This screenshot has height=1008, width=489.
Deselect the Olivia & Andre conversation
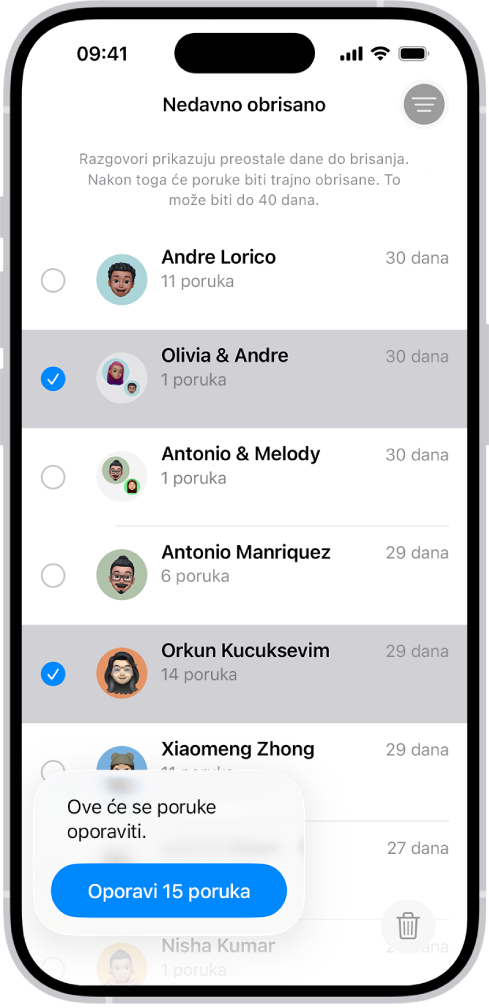pos(53,379)
